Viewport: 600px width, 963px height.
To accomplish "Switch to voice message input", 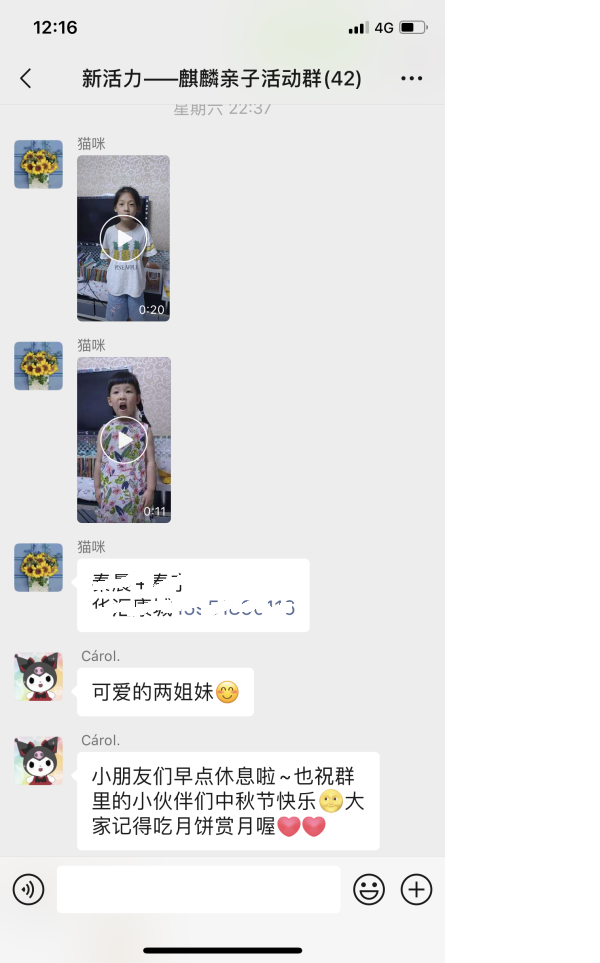I will (x=28, y=889).
